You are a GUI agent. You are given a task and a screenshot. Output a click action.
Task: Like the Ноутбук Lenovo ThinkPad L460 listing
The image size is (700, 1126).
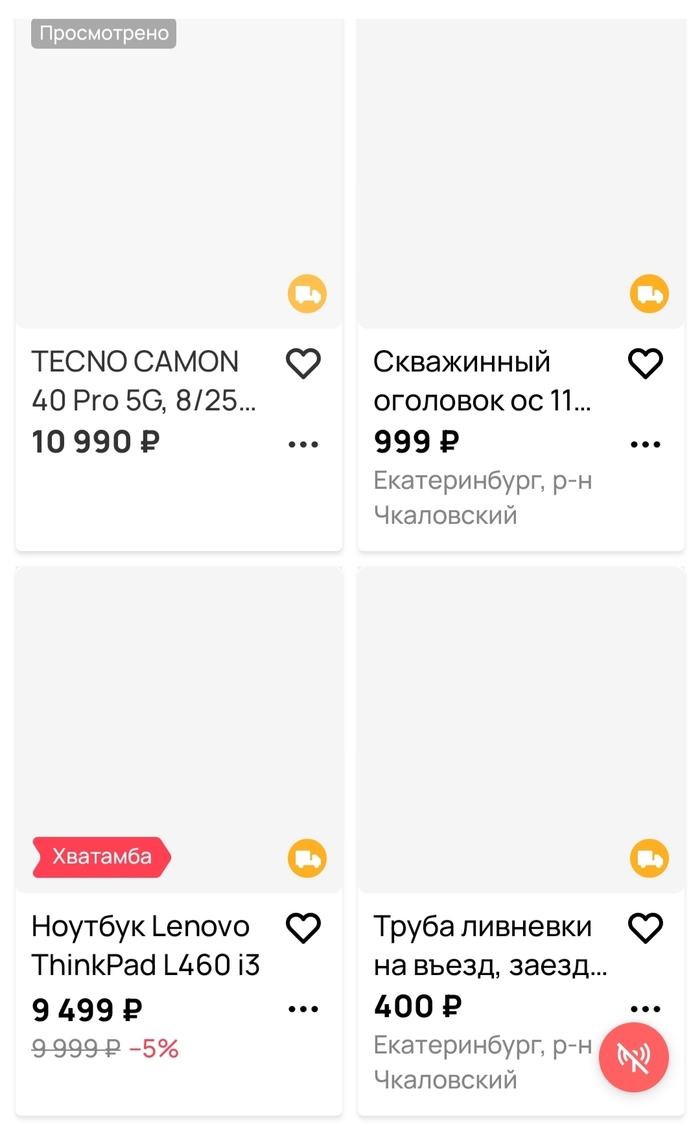point(303,929)
